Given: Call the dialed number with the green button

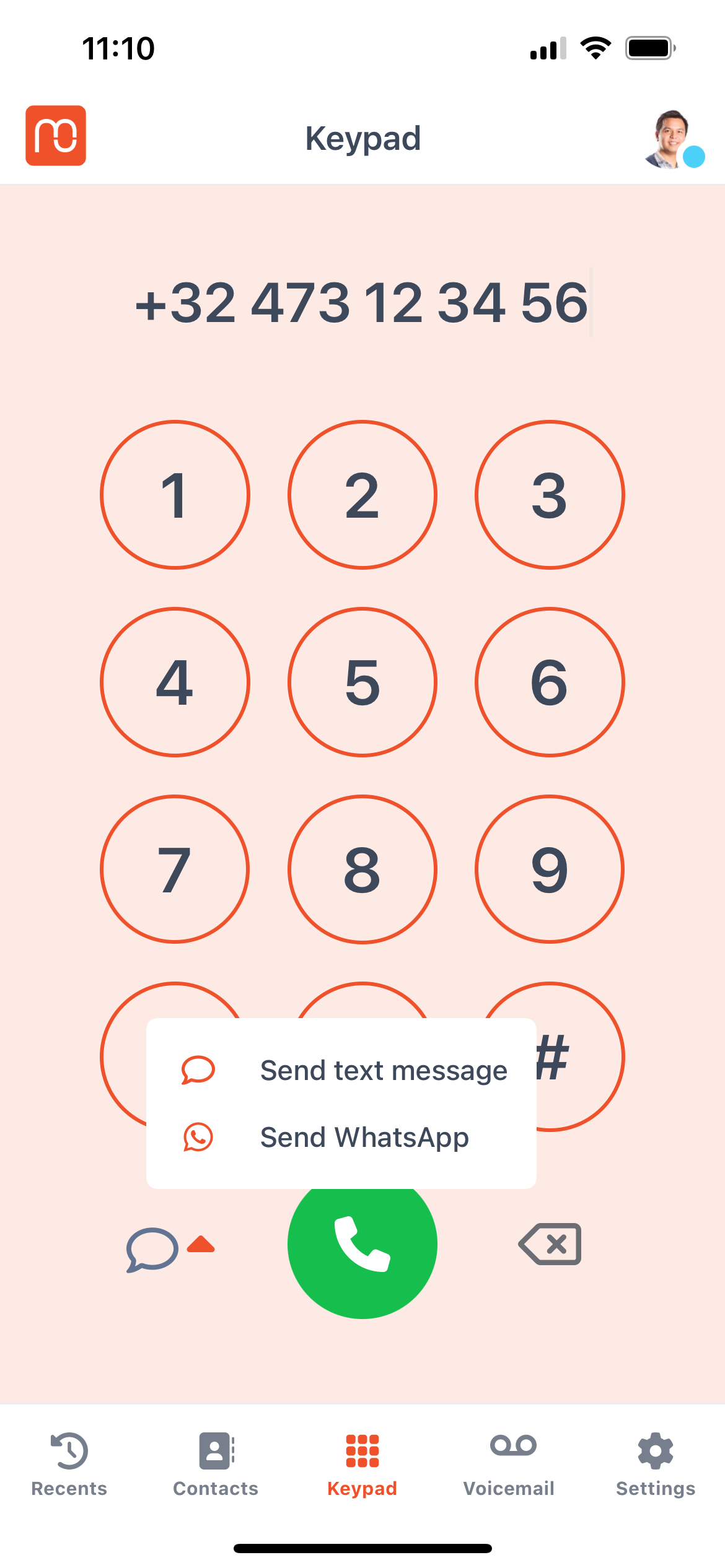Looking at the screenshot, I should pyautogui.click(x=362, y=1244).
